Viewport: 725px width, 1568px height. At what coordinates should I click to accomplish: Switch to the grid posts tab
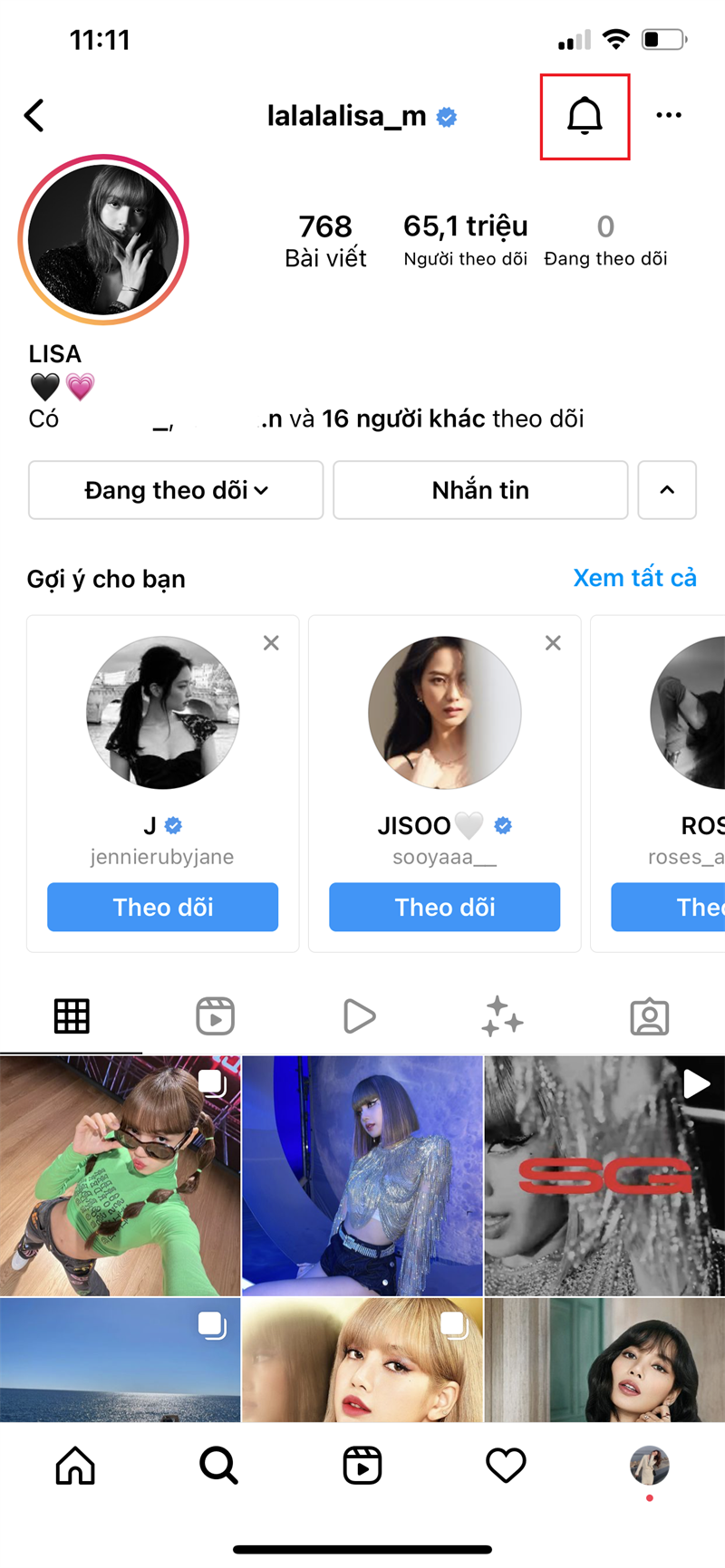click(72, 1015)
